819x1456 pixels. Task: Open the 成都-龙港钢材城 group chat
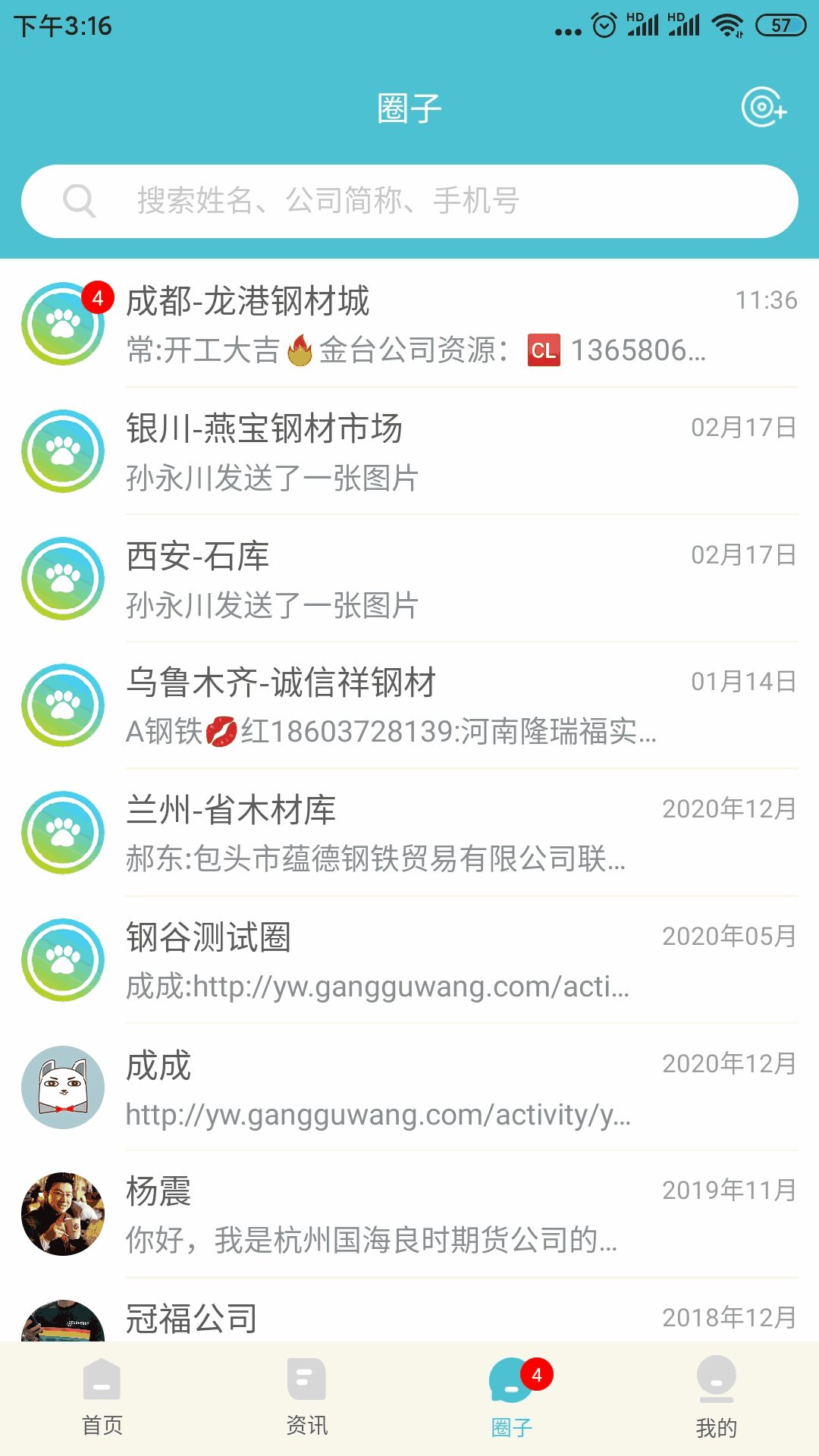409,325
